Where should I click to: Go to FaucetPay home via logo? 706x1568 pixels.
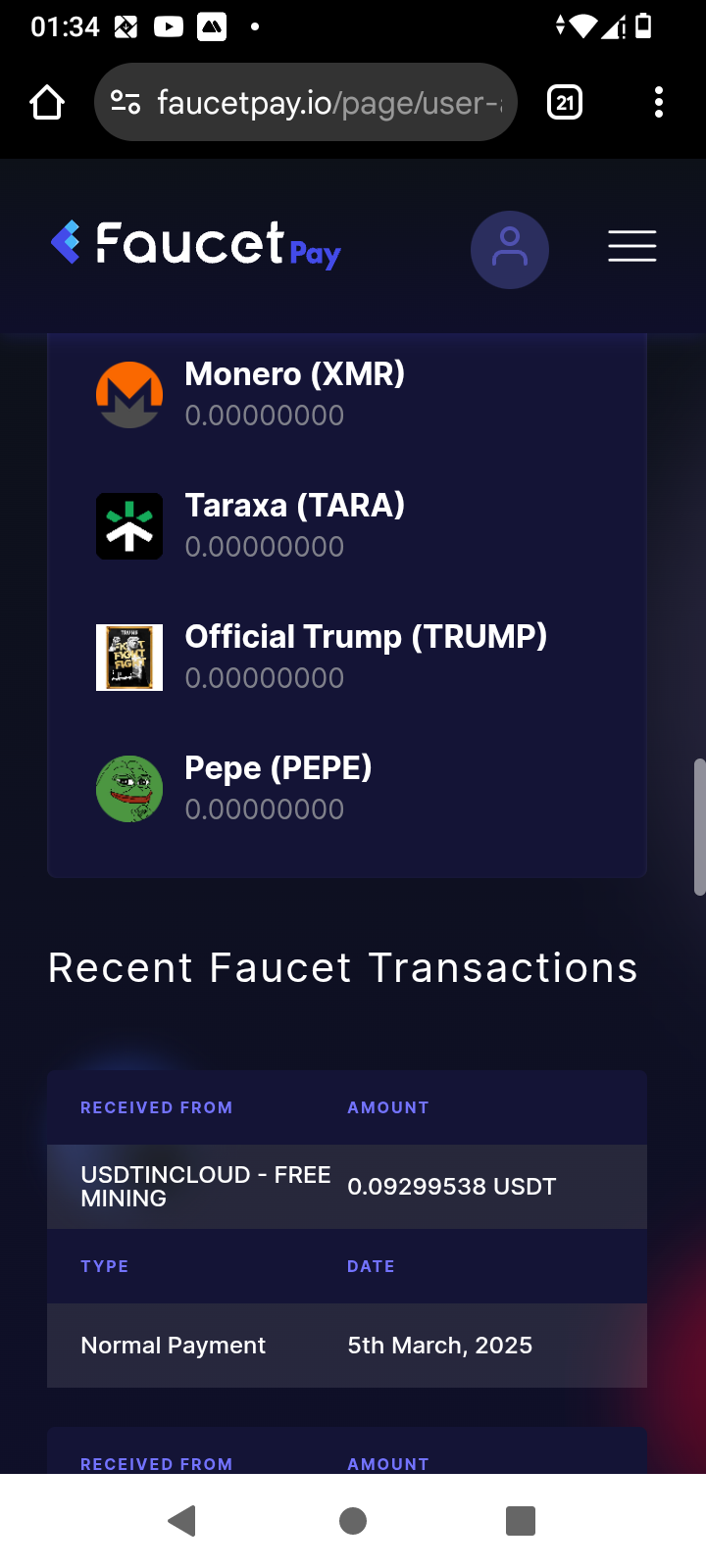(x=196, y=245)
